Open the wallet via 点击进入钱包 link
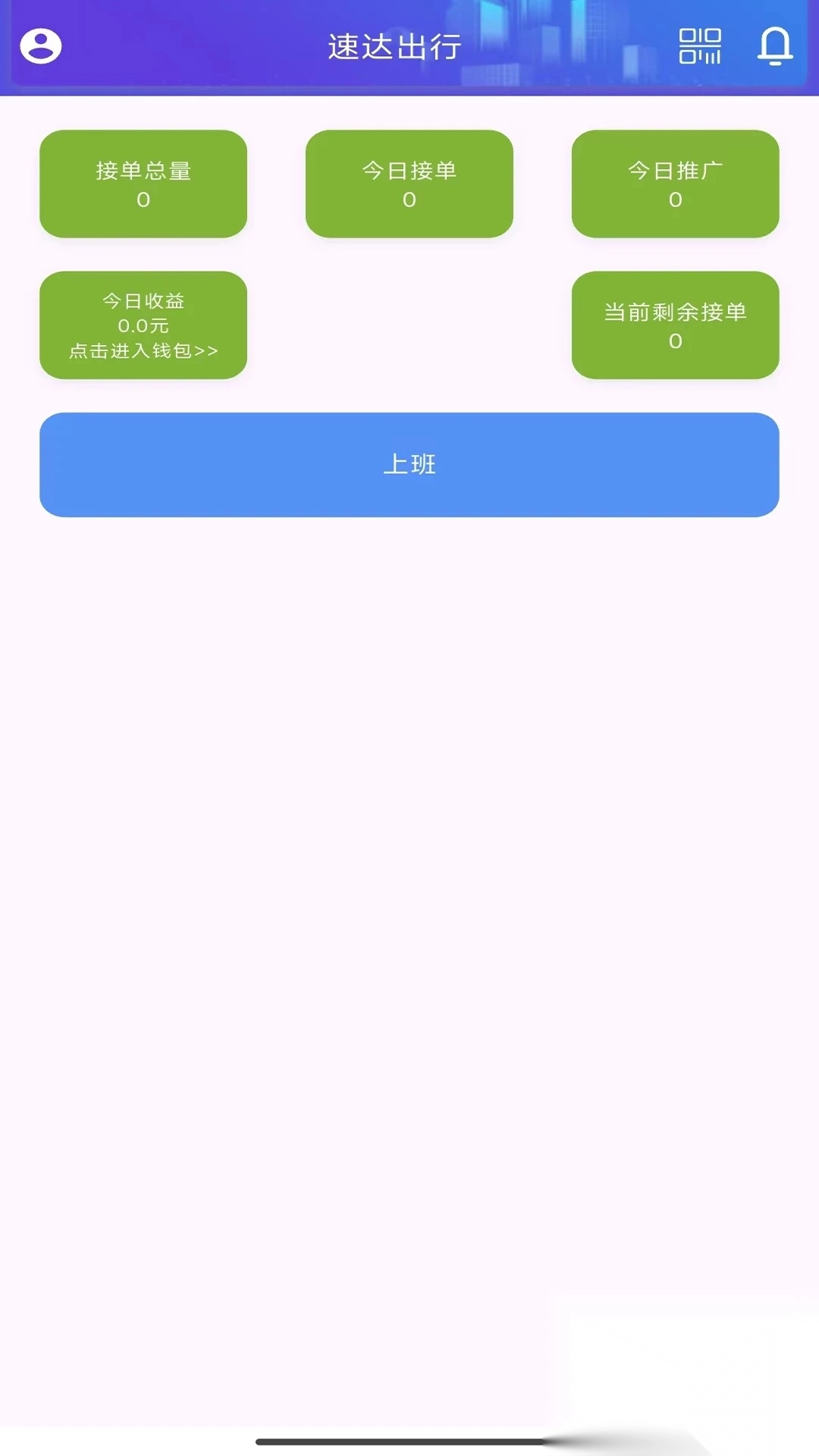819x1456 pixels. (143, 351)
